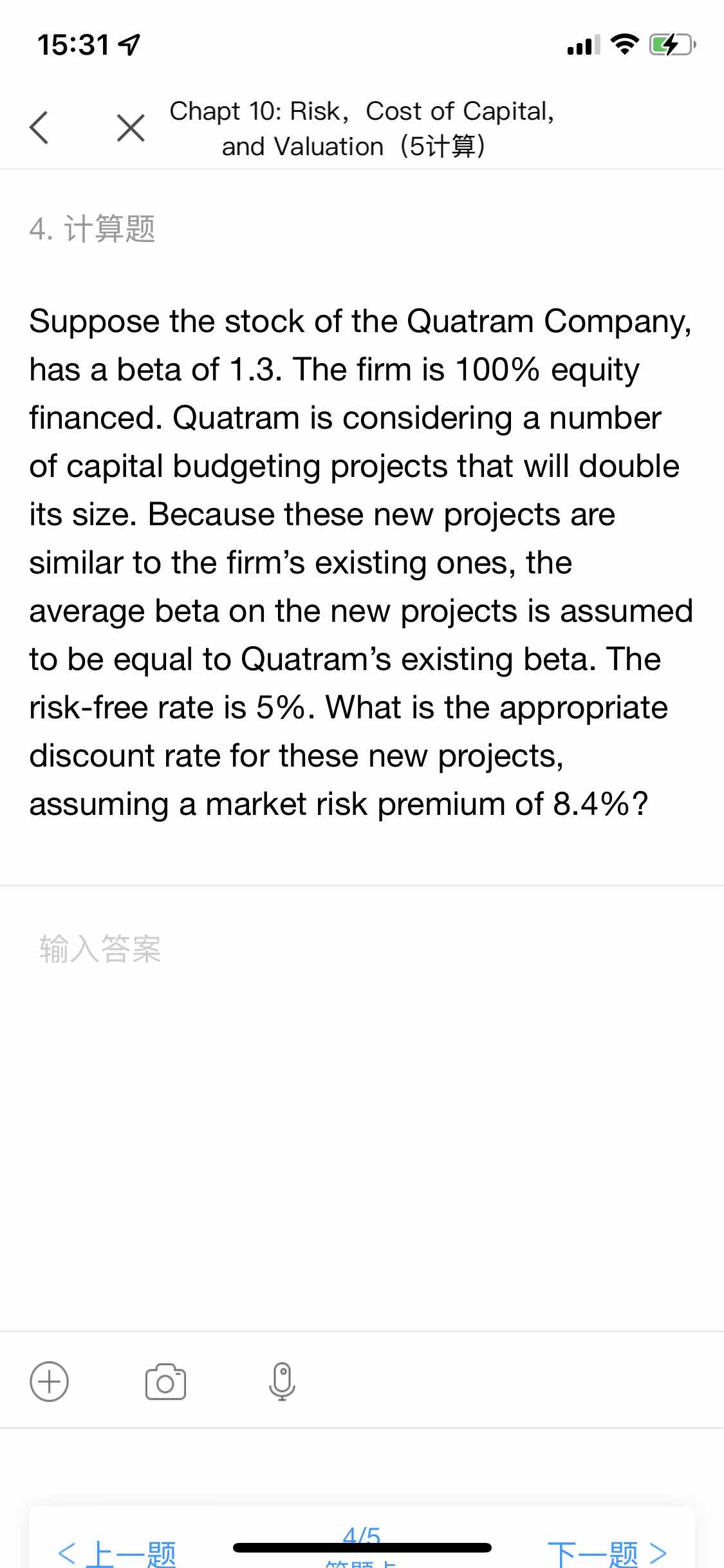Screen dimensions: 724x1568
Task: Go to previous question 上一题
Action: click(x=118, y=1553)
